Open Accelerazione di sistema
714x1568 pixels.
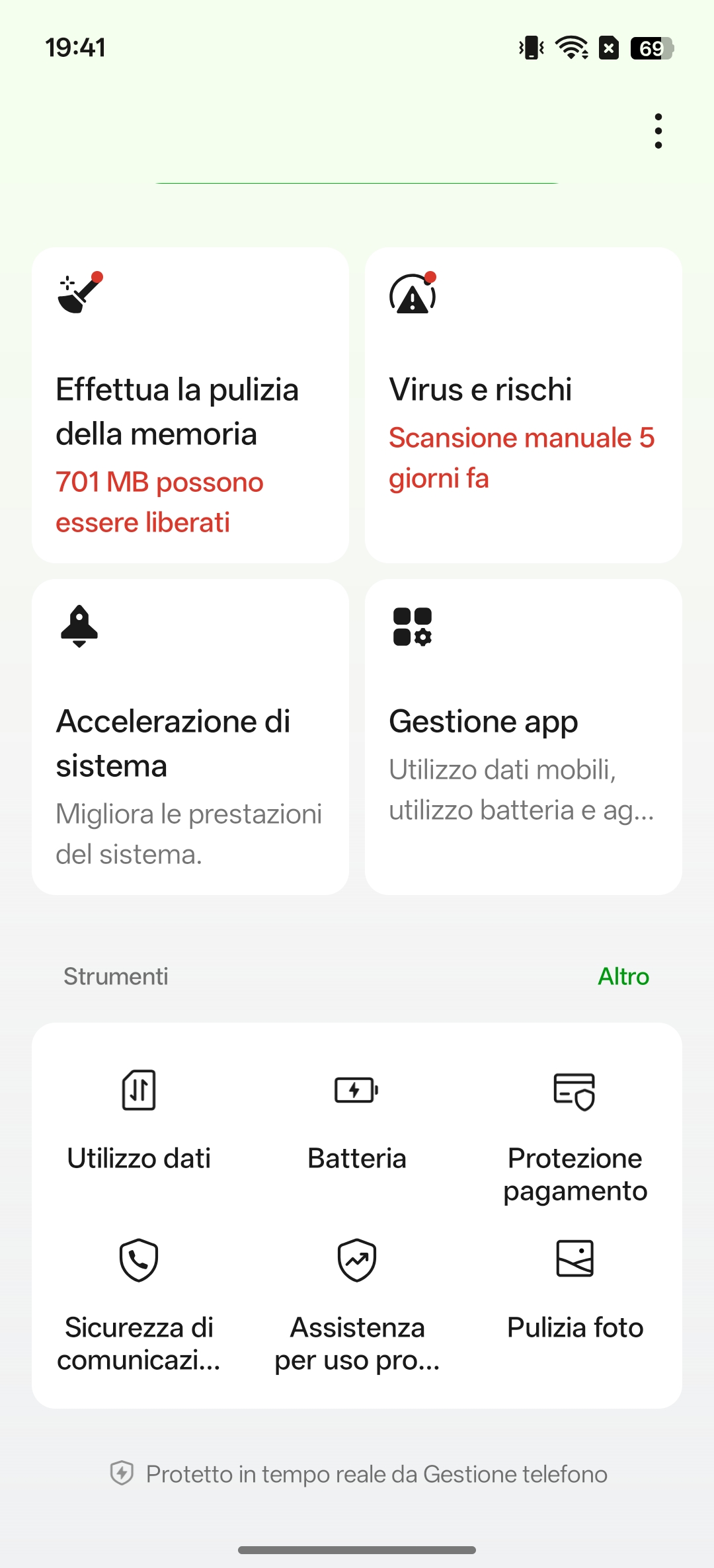[x=190, y=737]
